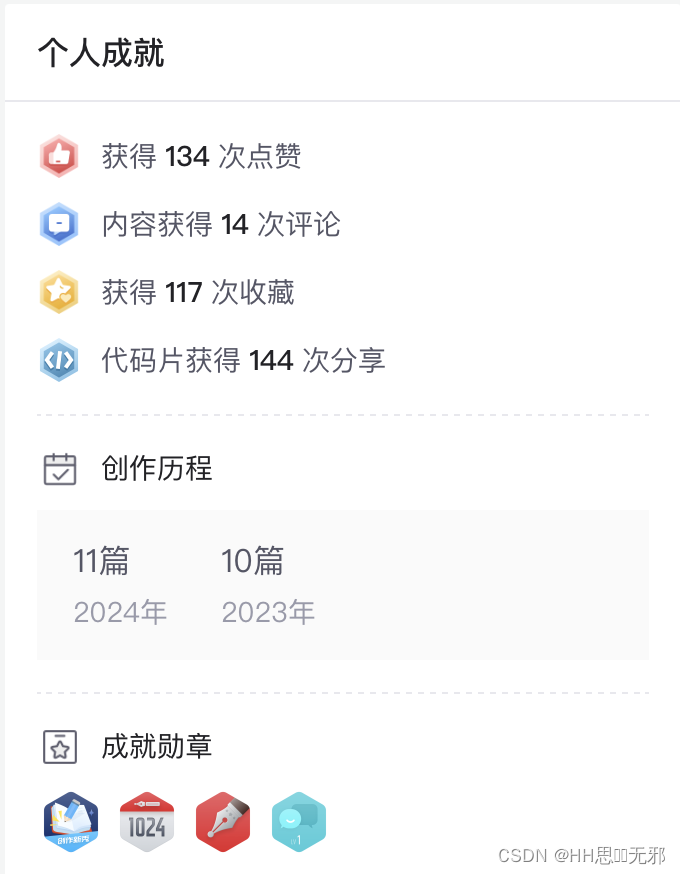The height and width of the screenshot is (874, 680).
Task: Tap the 创作新秀 medal badge
Action: (x=71, y=822)
